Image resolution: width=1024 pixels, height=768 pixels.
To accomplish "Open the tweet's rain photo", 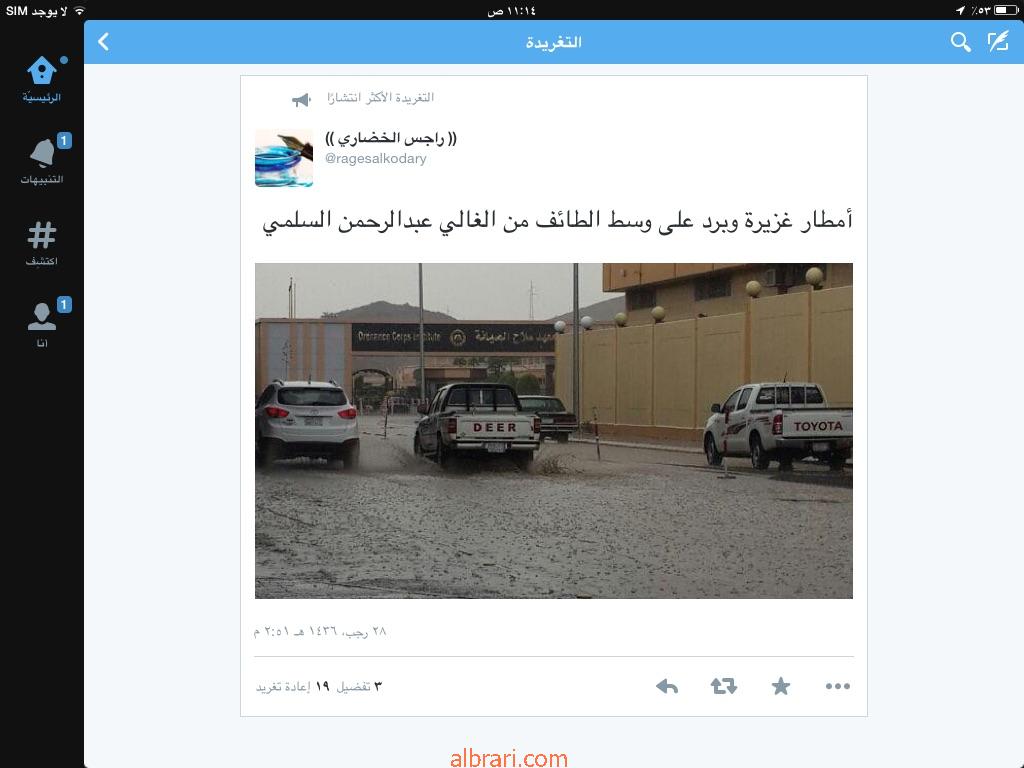I will [553, 430].
